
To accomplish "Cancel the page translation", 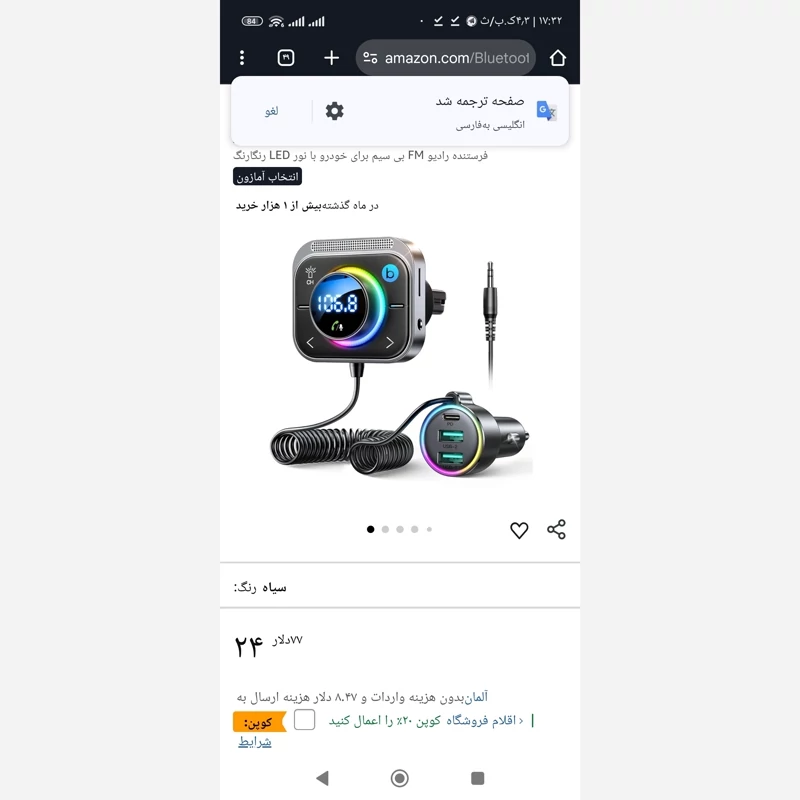I will [272, 111].
